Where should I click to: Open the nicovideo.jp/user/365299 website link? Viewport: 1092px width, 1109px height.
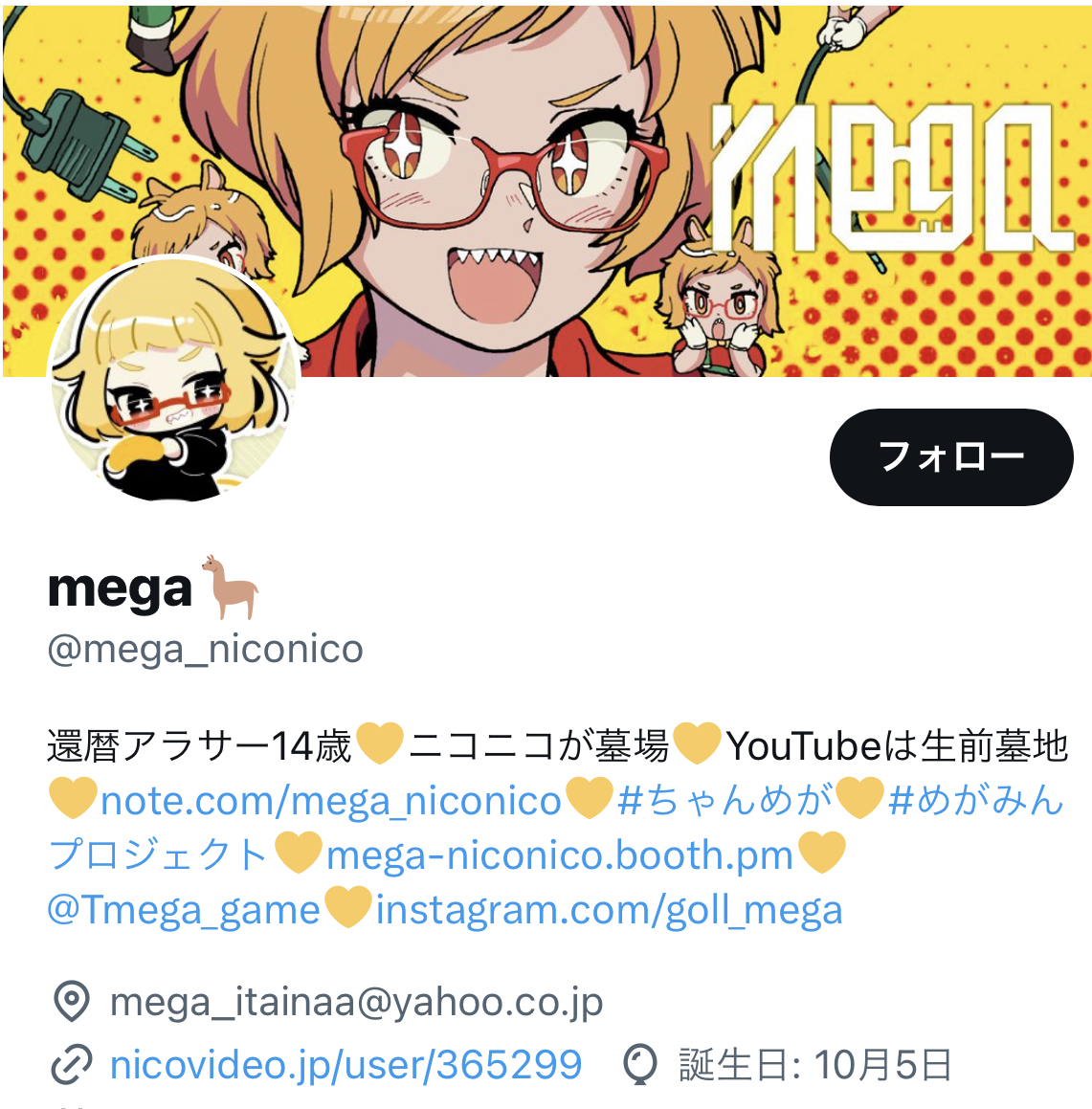click(x=345, y=1064)
